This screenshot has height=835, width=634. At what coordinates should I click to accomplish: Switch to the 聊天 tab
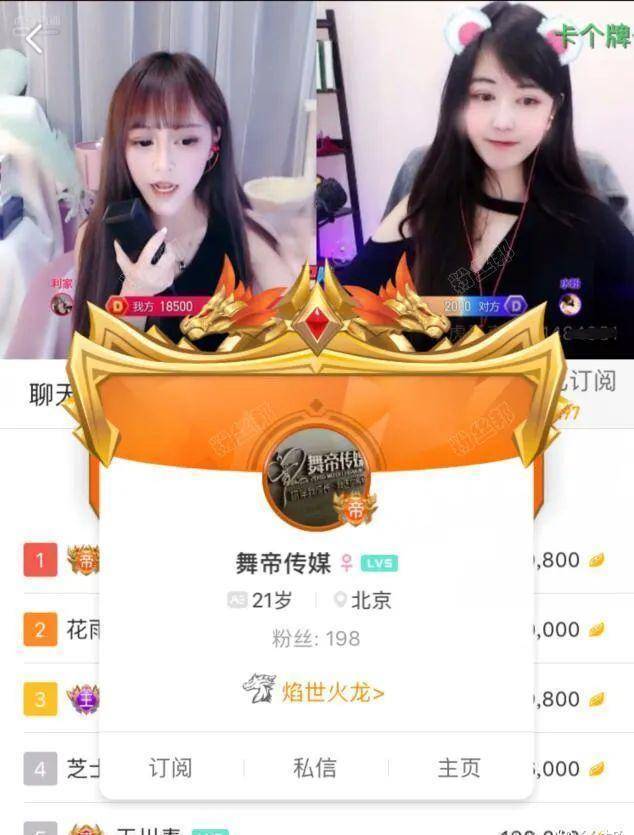[x=52, y=396]
